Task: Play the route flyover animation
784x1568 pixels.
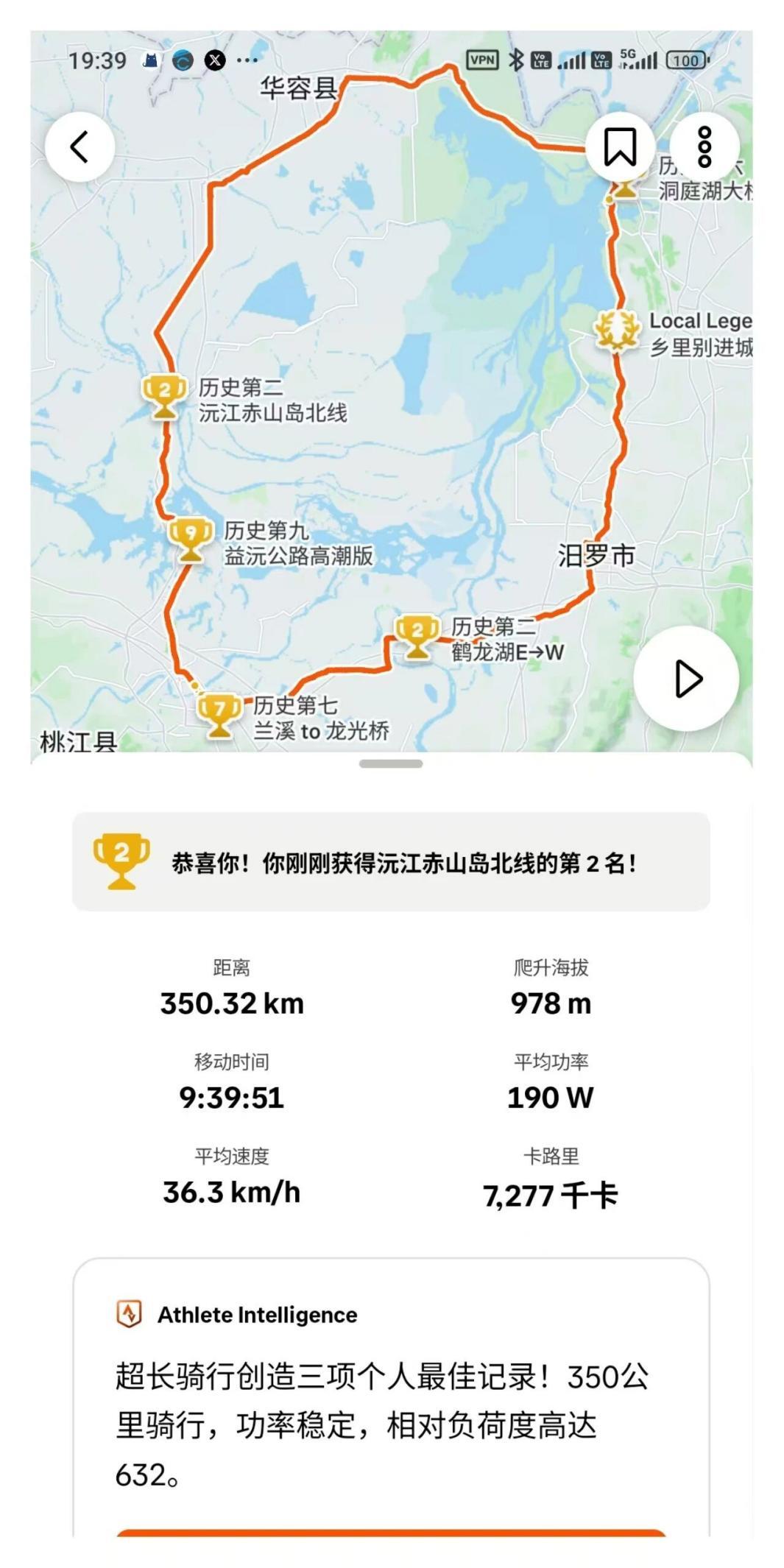Action: 686,678
